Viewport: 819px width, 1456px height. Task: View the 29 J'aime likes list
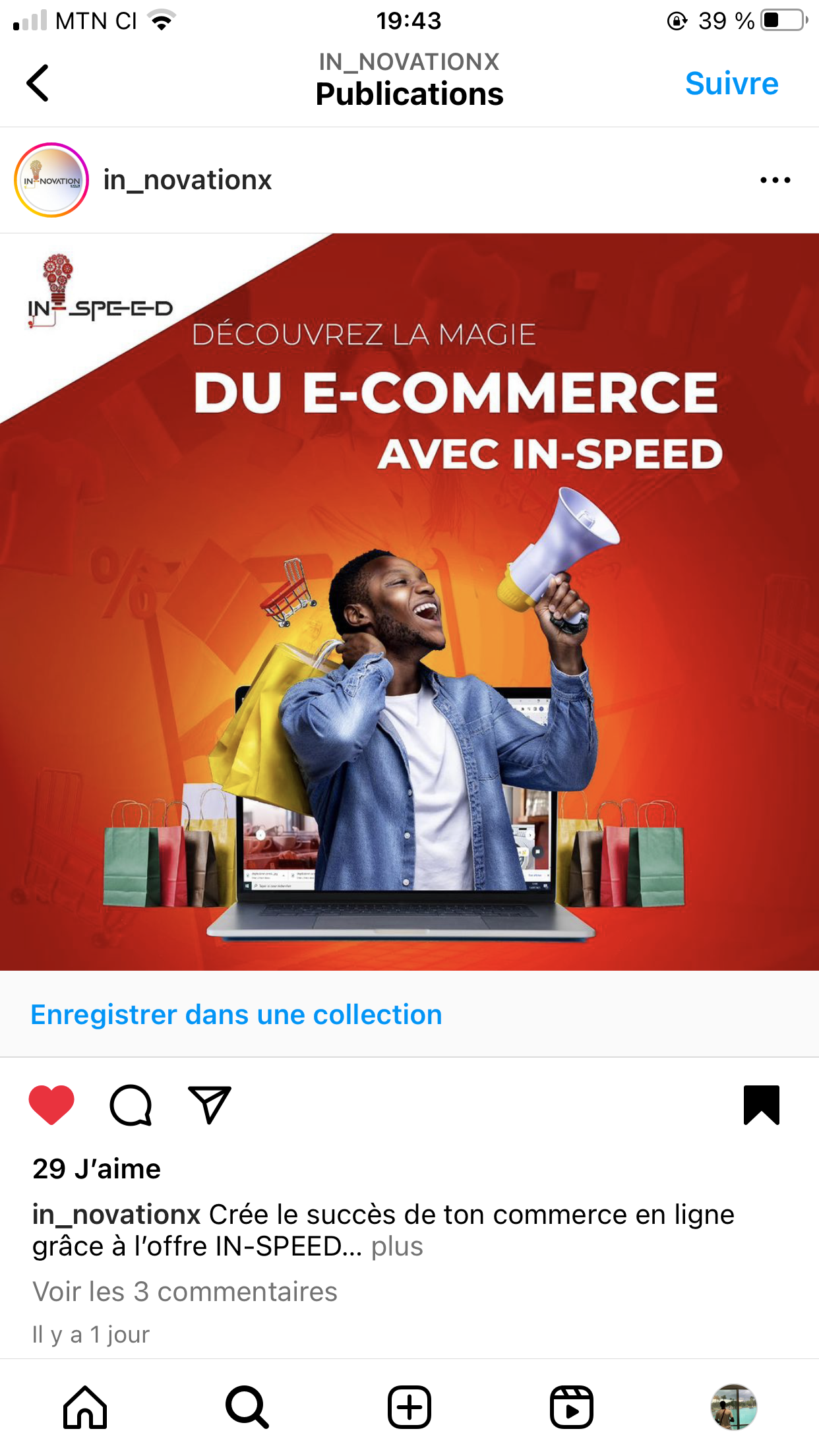coord(97,1168)
